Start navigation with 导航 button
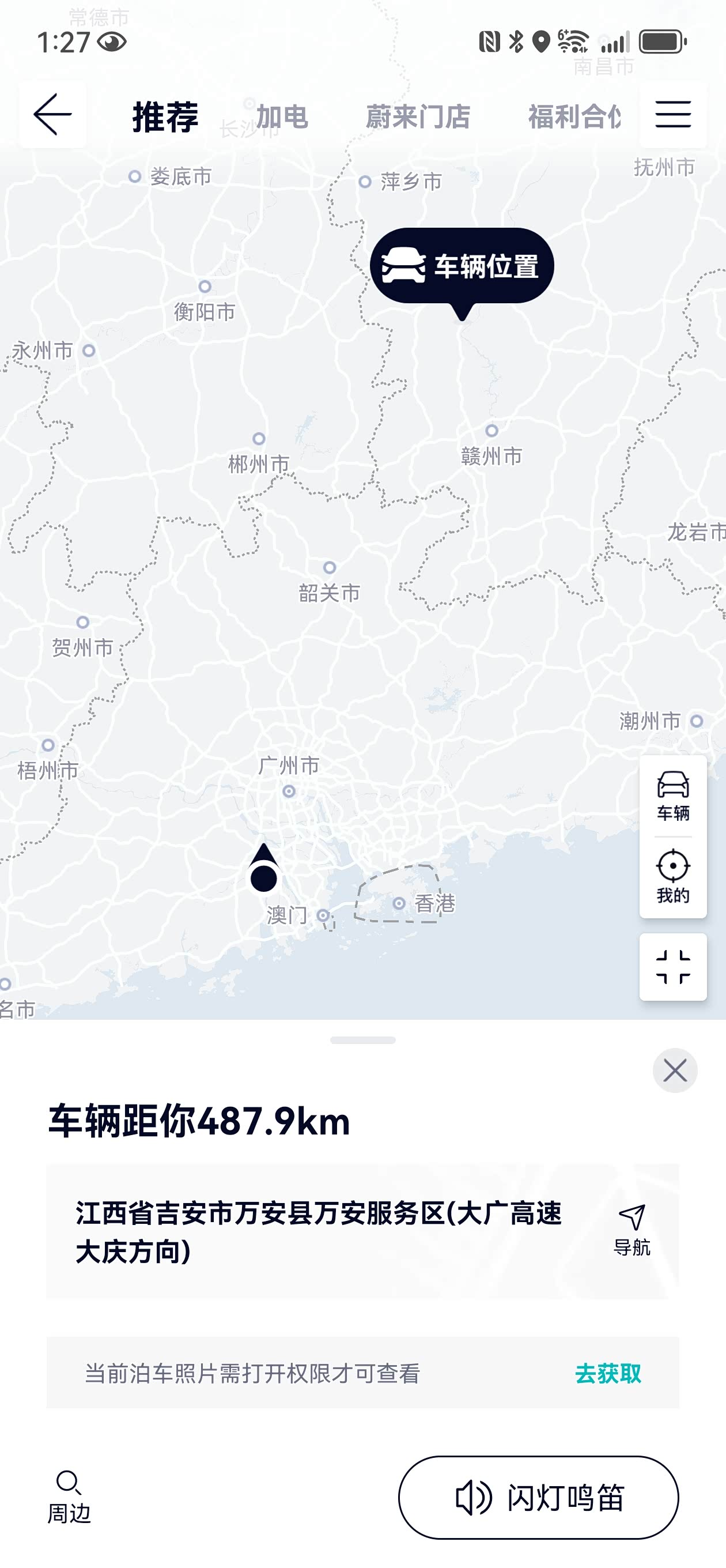Screen dimensions: 726x1568 (x=631, y=1230)
